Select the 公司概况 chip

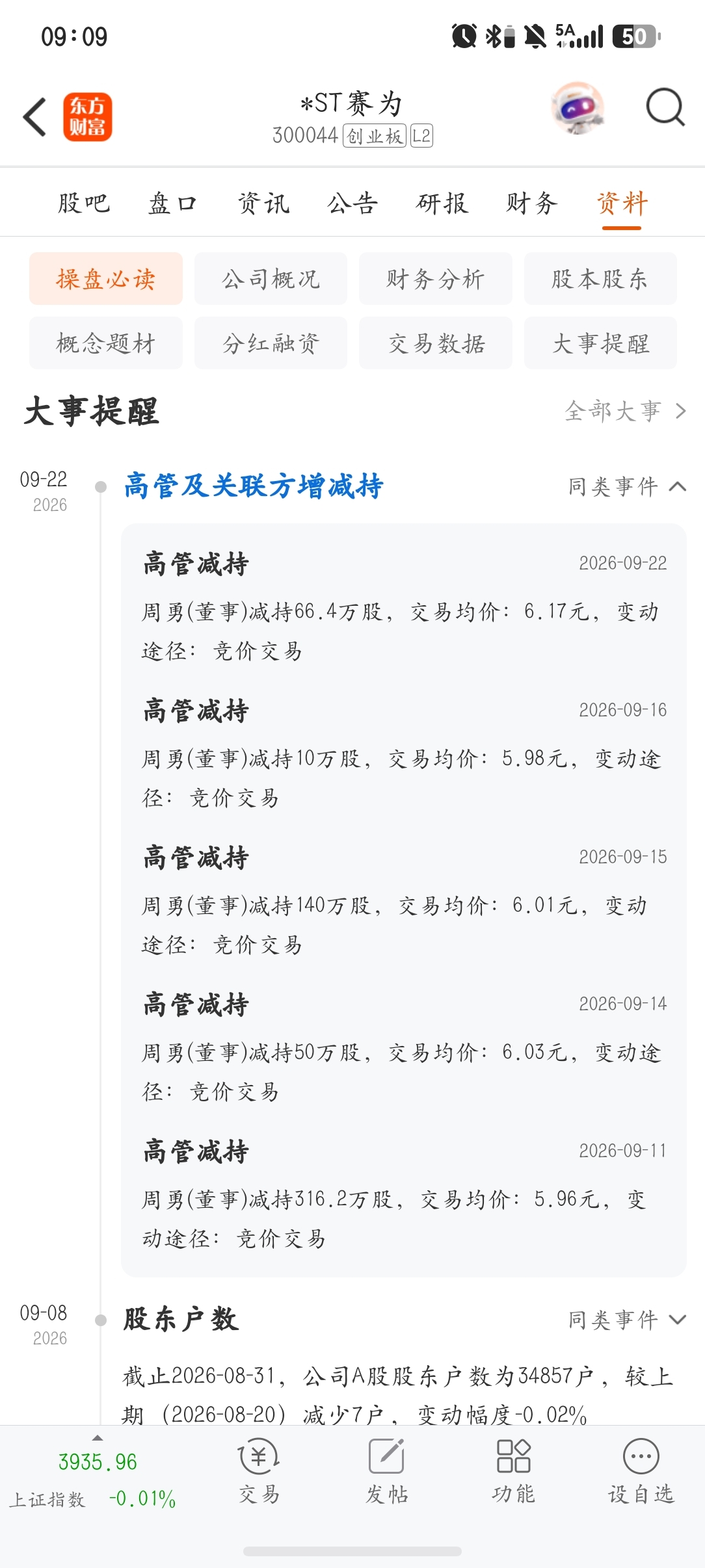pos(271,279)
